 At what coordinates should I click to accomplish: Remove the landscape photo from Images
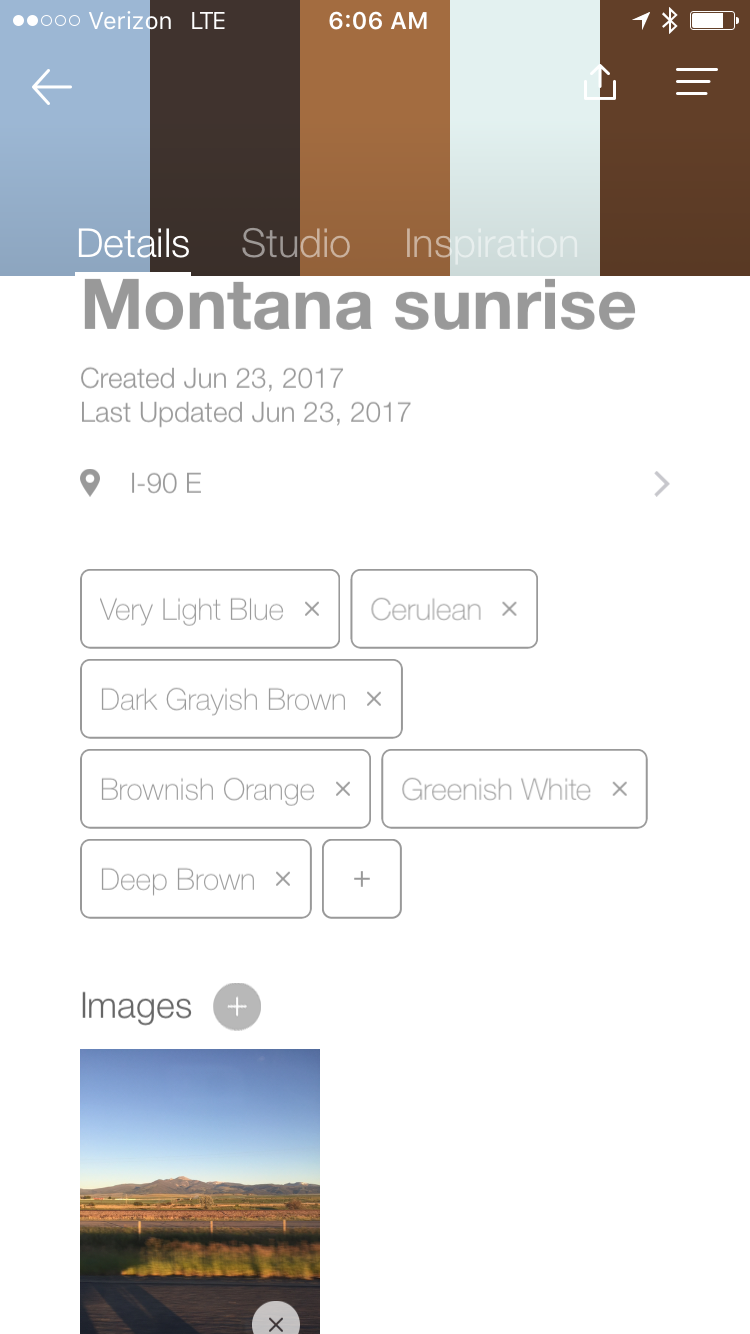[x=276, y=1322]
